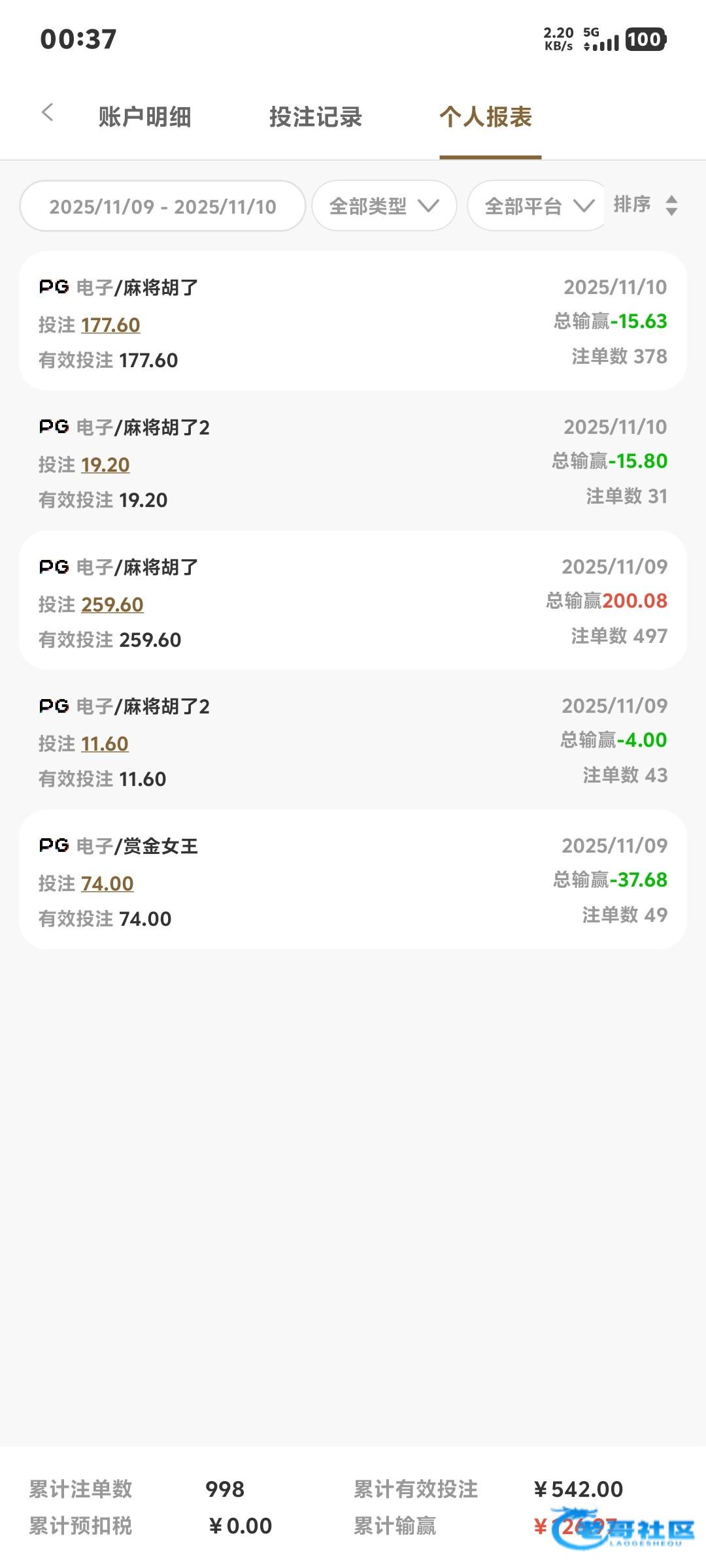Open the 74.00 bet link for 赏金女王

click(x=107, y=883)
